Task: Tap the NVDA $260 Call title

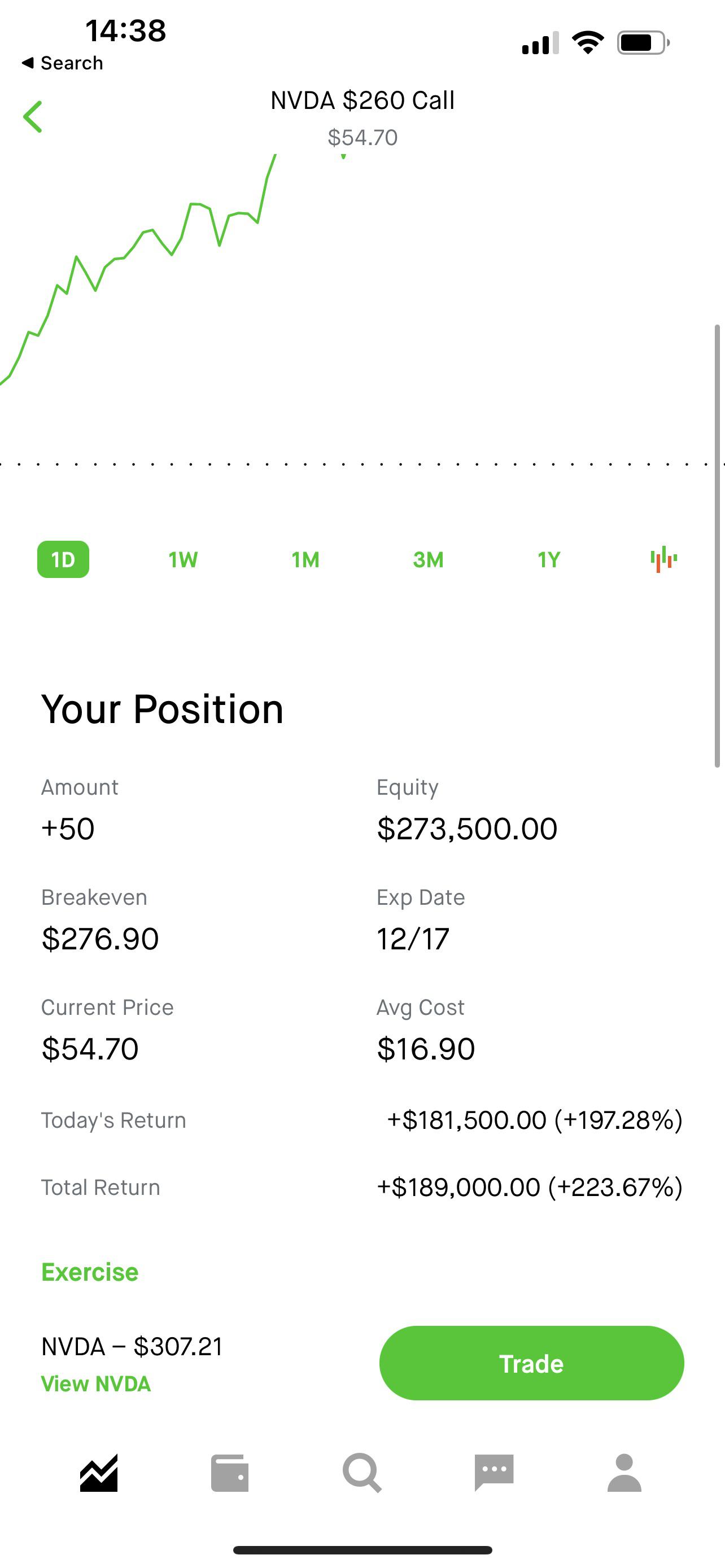Action: [x=362, y=100]
